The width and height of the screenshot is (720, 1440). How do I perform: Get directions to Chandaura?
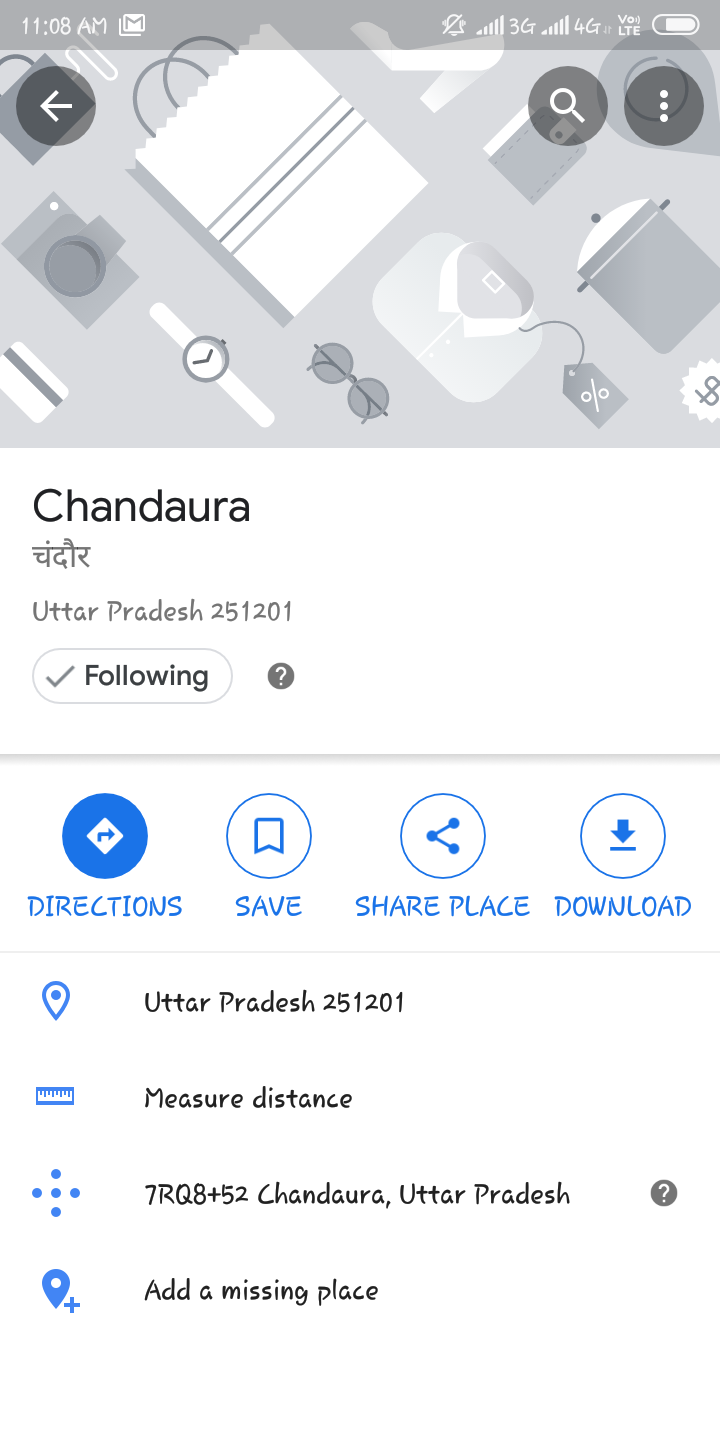pos(105,836)
